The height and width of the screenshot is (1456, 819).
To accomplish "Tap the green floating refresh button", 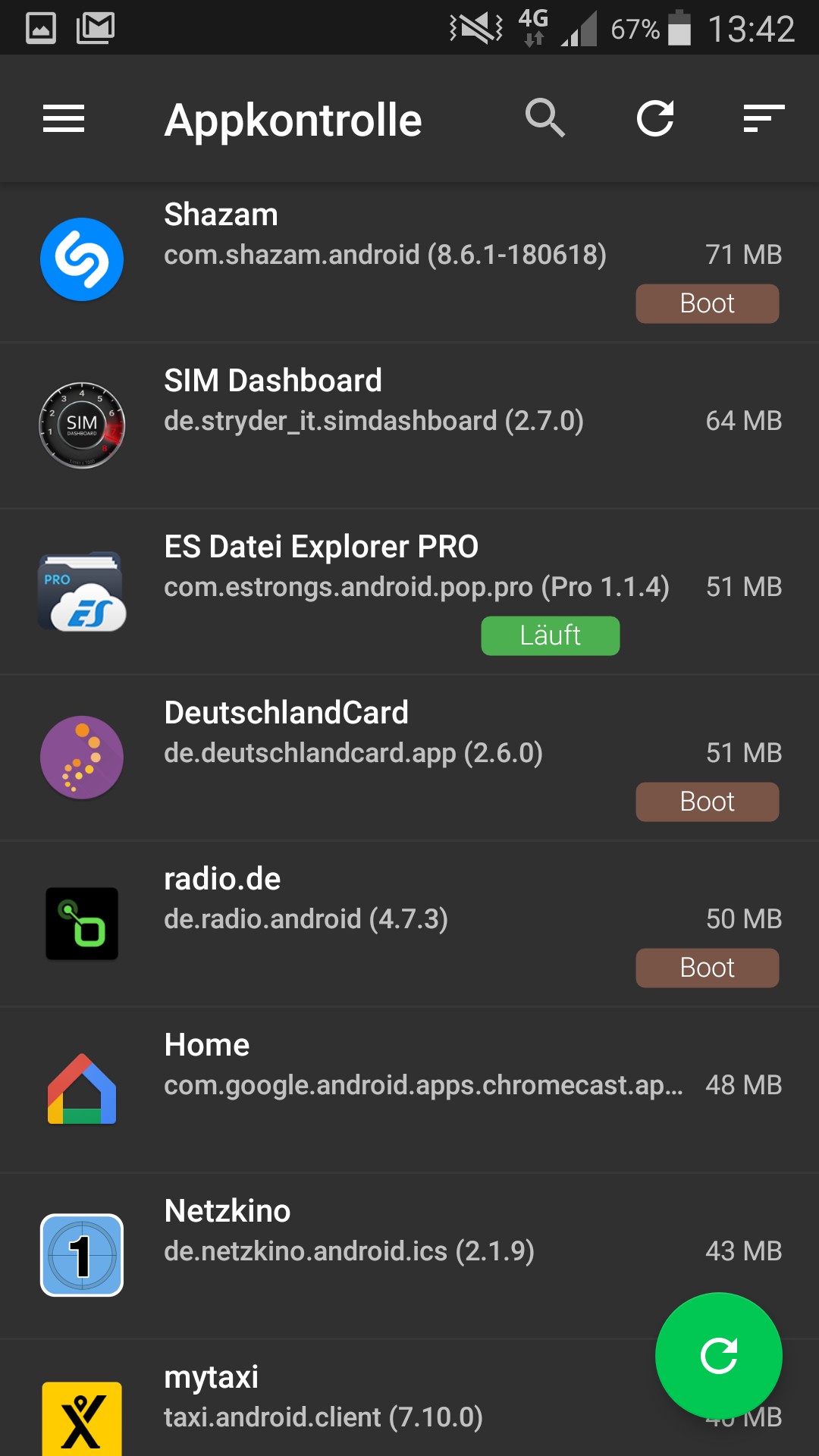I will point(718,1355).
